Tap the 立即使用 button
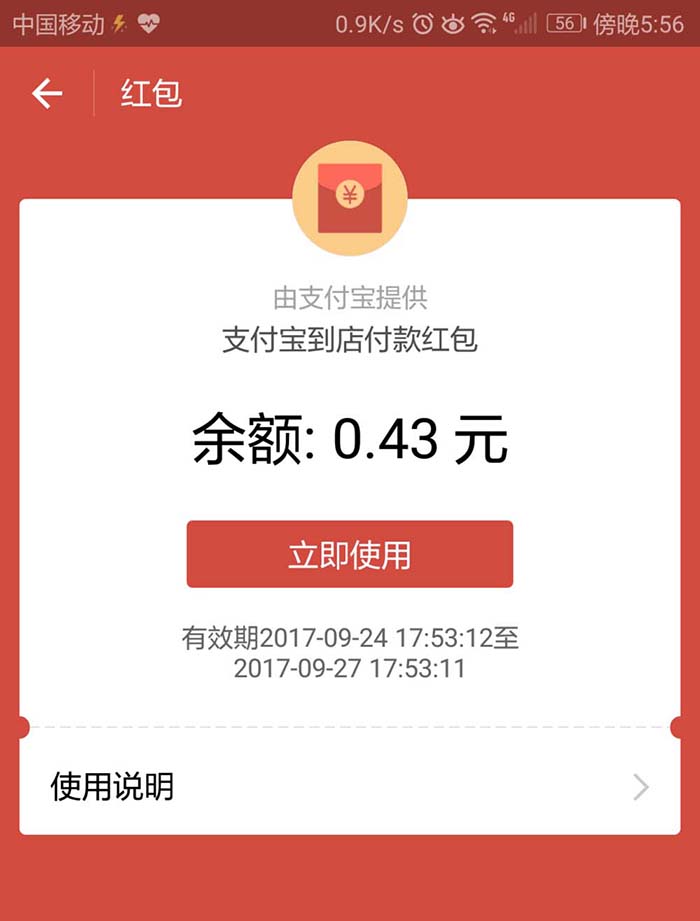This screenshot has height=921, width=700. click(349, 554)
